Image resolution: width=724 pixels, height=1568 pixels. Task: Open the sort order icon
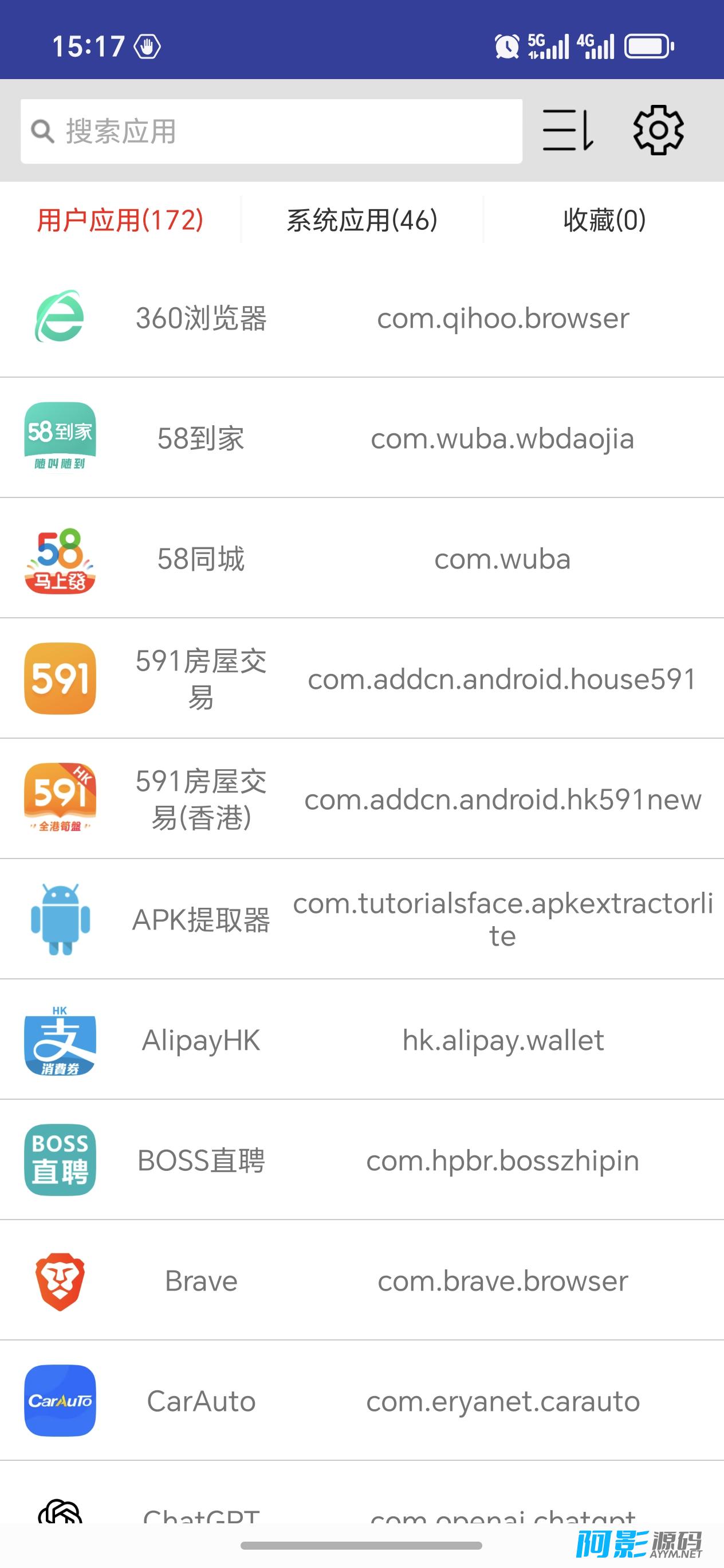[x=568, y=130]
